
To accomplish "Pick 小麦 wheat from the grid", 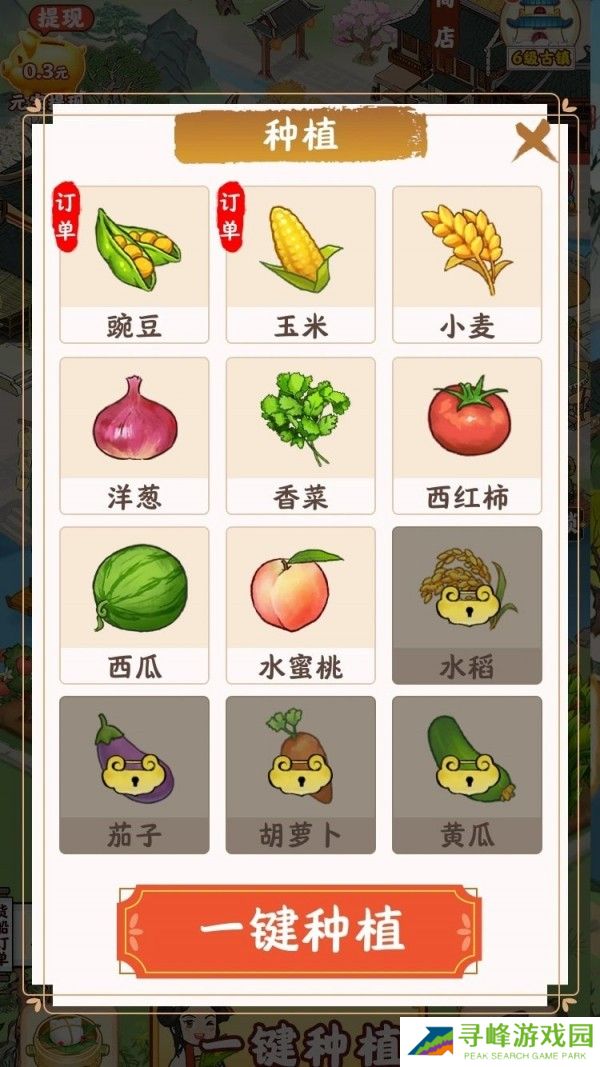I will [467, 264].
